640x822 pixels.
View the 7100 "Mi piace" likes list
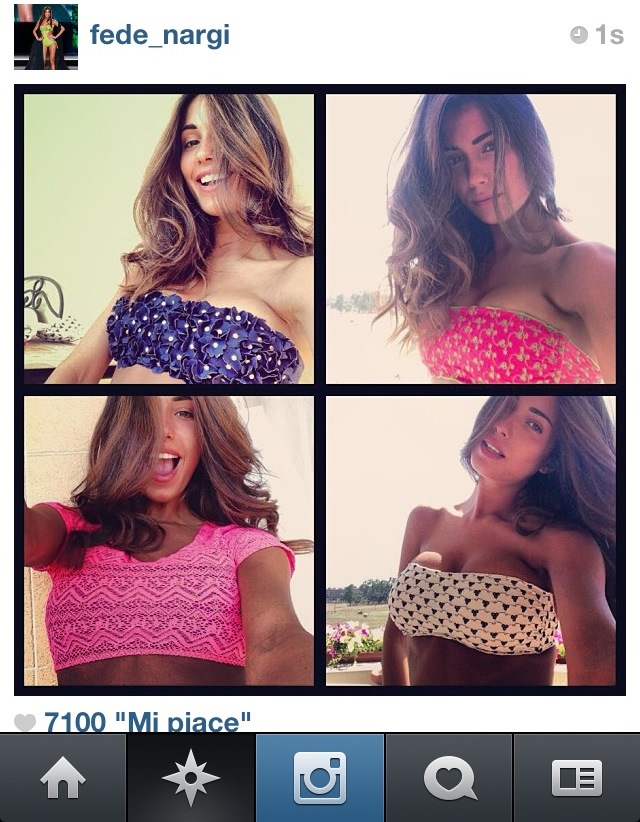[148, 722]
